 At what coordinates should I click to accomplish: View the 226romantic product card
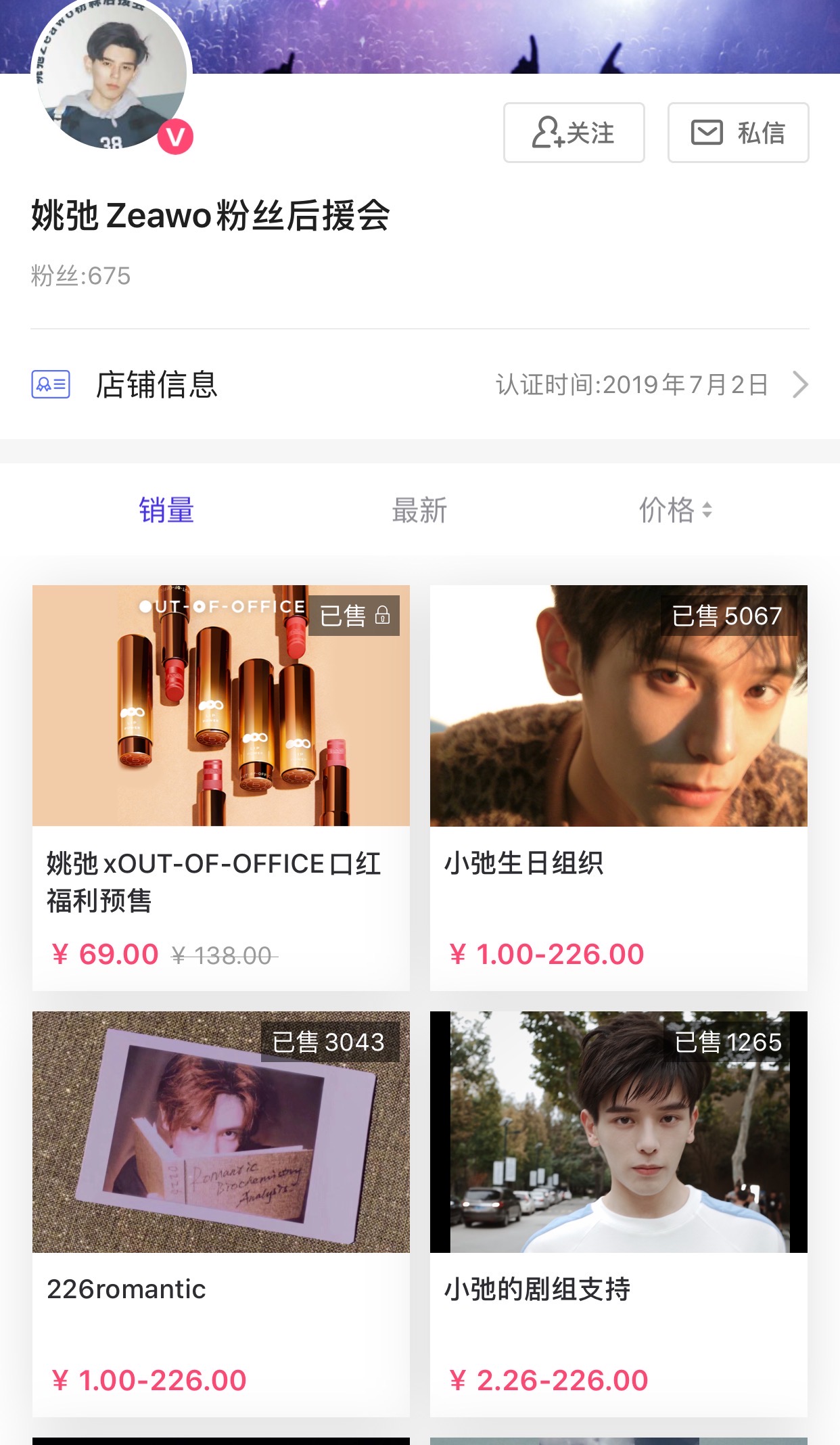click(221, 1214)
